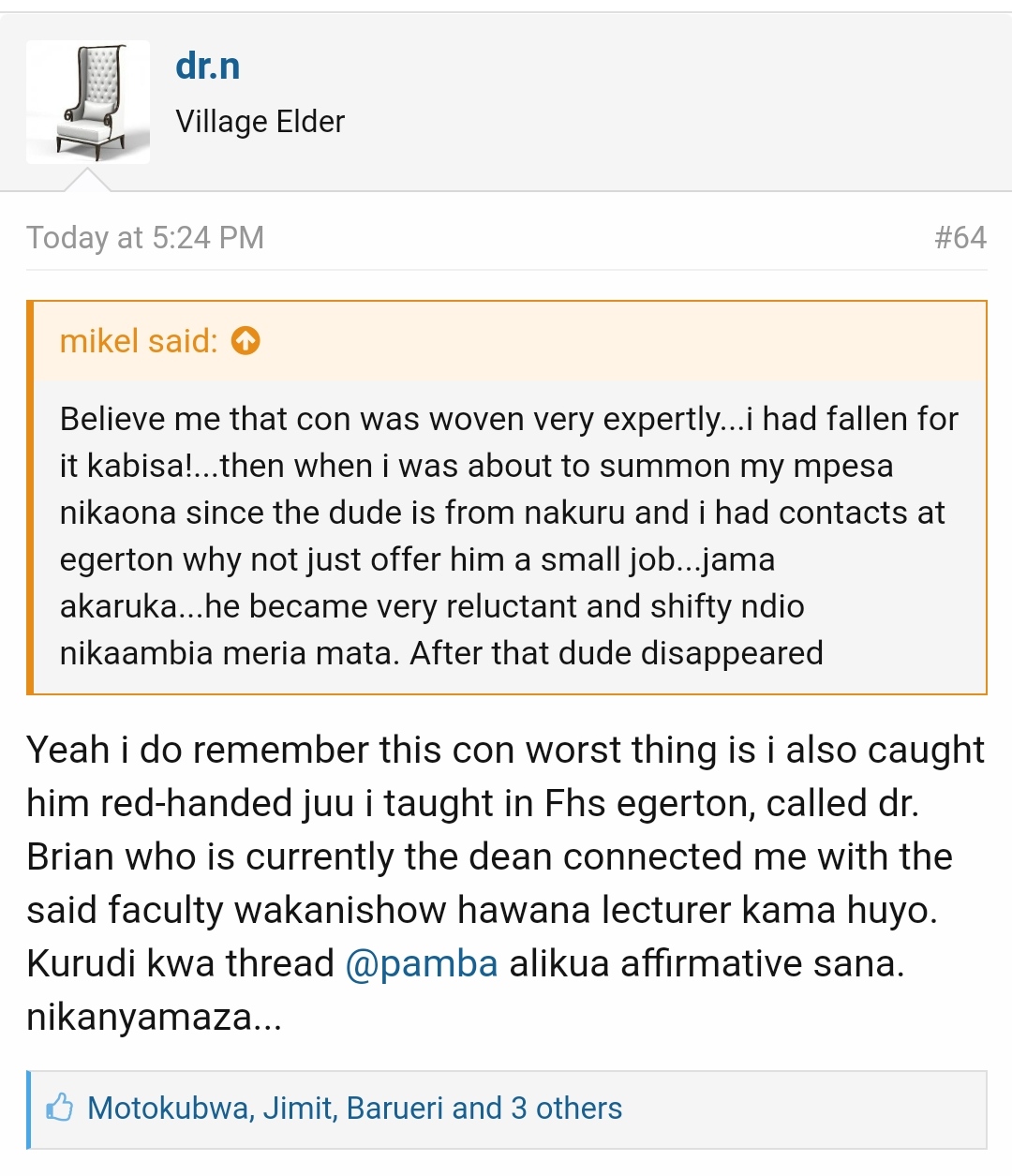Image resolution: width=1012 pixels, height=1176 pixels.
Task: Open dr.n's profile from username
Action: [x=207, y=67]
